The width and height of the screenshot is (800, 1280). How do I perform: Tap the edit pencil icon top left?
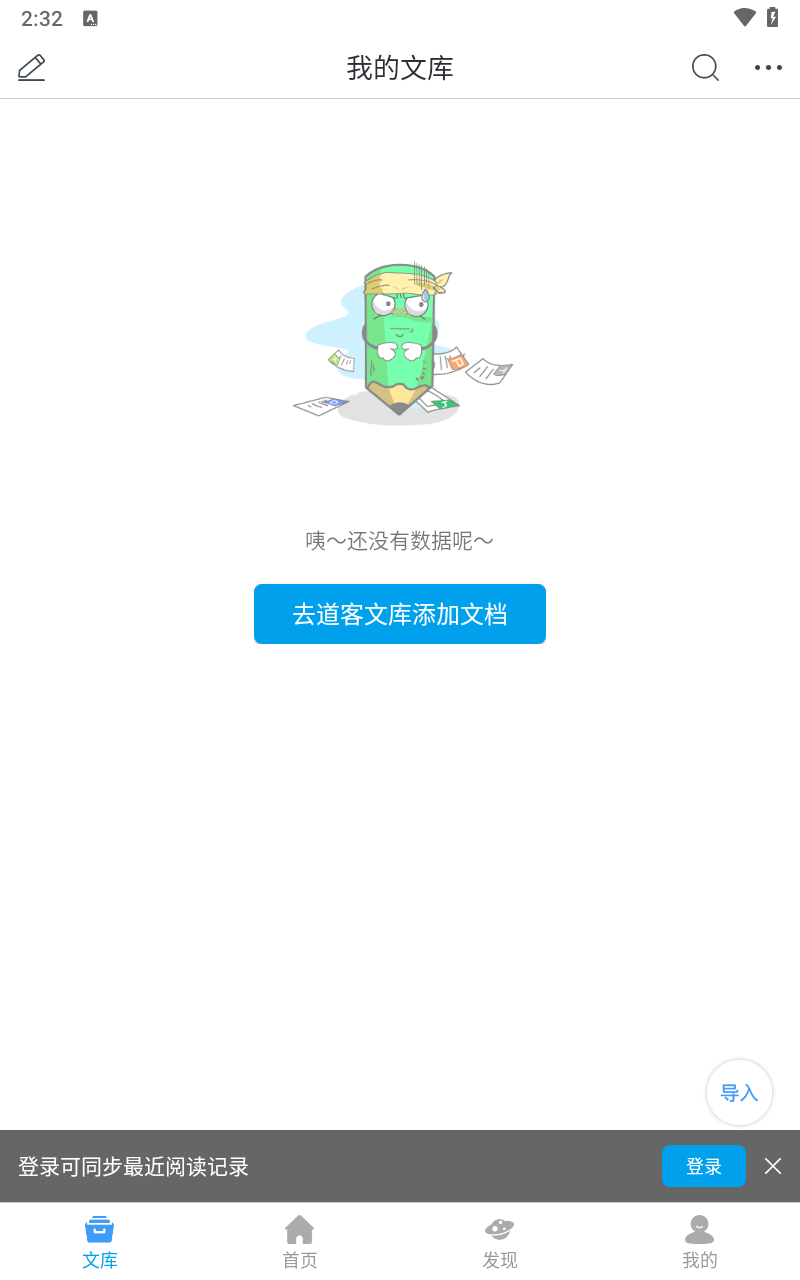31,68
